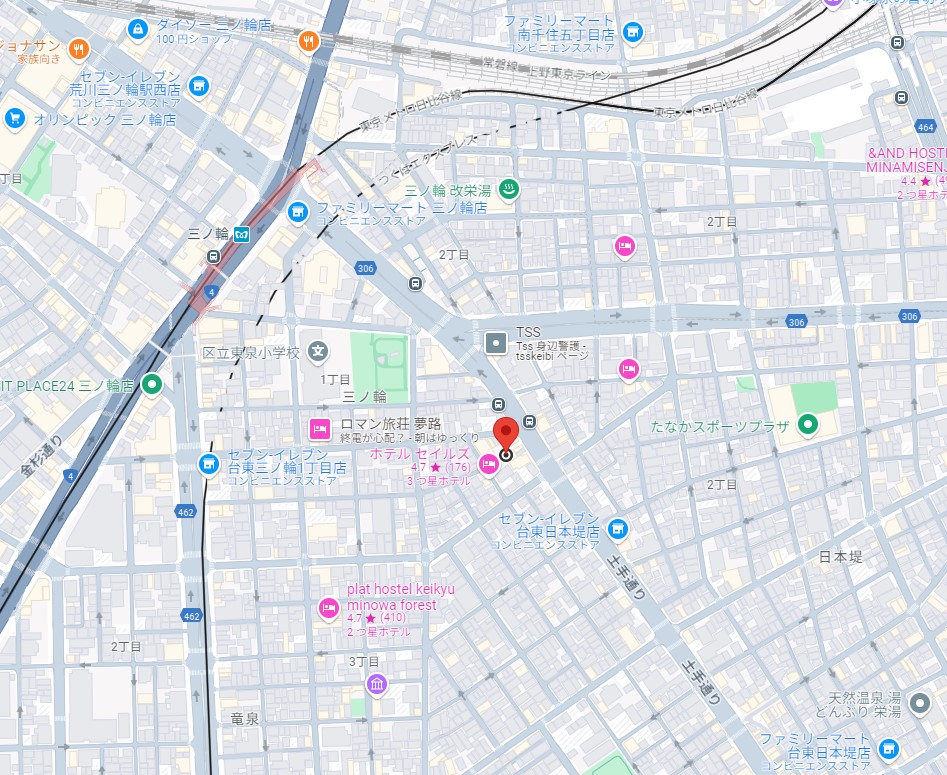Open セブン-イレブン 荒川三ノ輪駅西店 marker
Viewport: 947px width, 775px height.
click(x=199, y=86)
